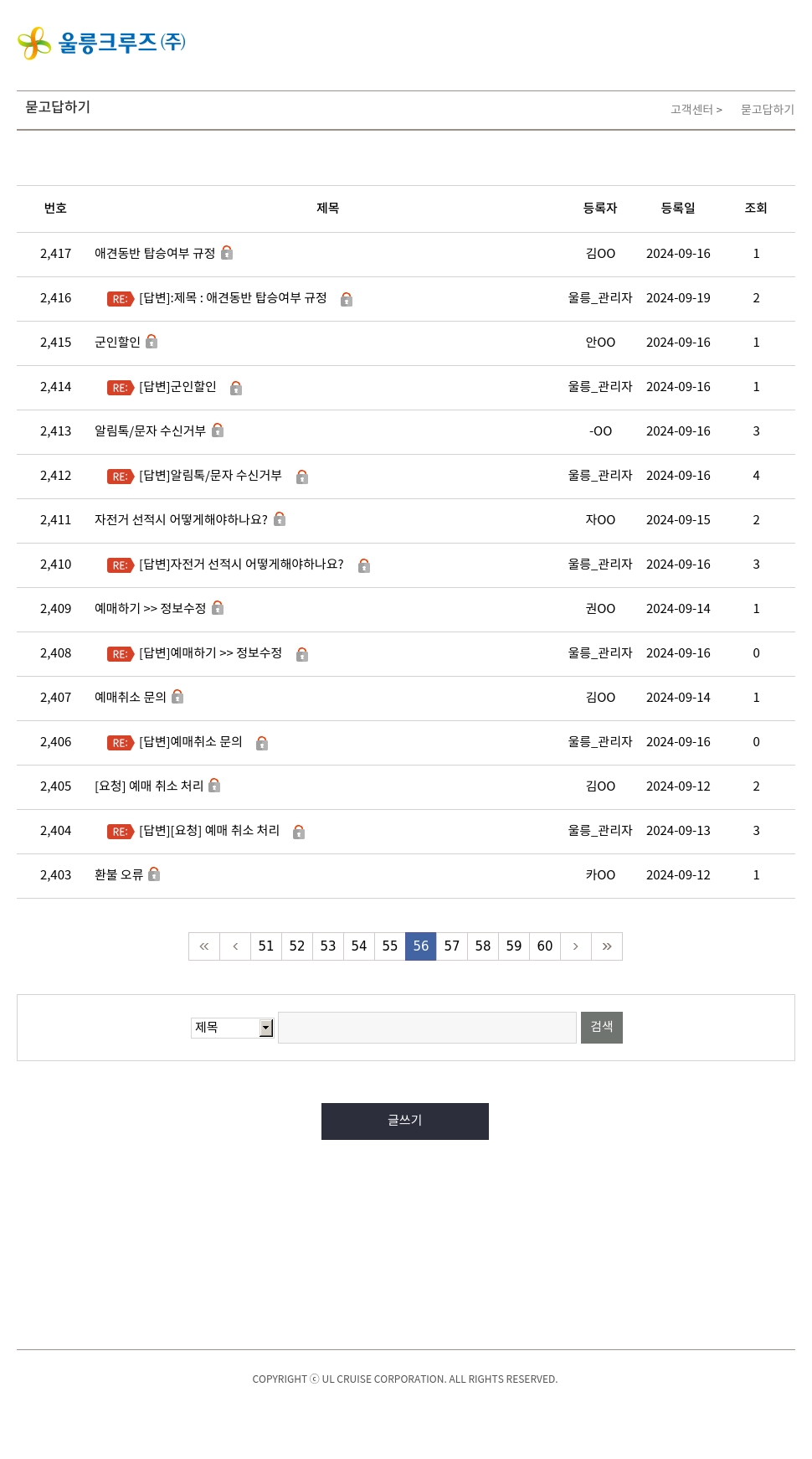
Task: Tap the 검색 search button
Action: point(602,1028)
